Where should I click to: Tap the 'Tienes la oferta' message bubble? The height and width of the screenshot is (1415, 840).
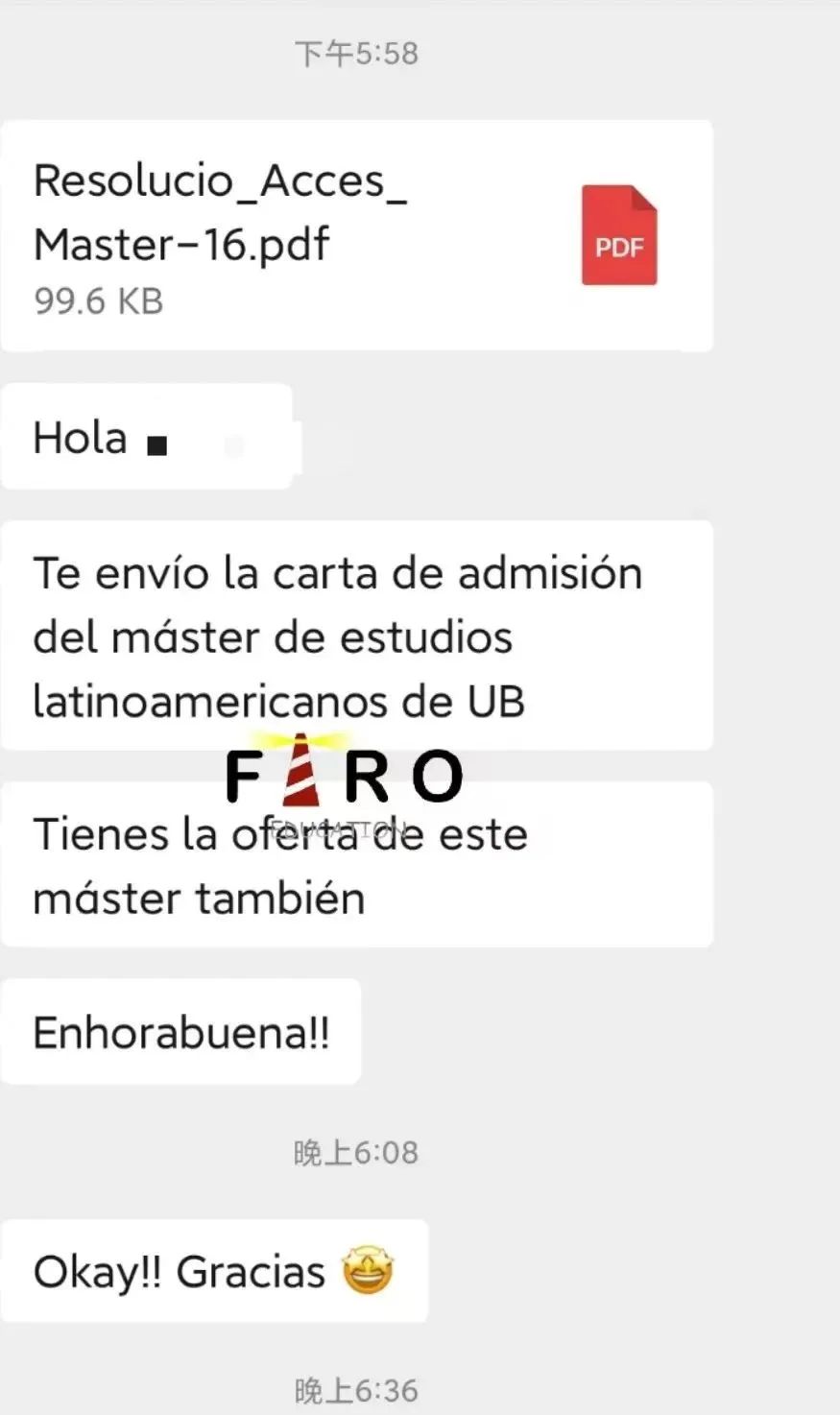[355, 864]
